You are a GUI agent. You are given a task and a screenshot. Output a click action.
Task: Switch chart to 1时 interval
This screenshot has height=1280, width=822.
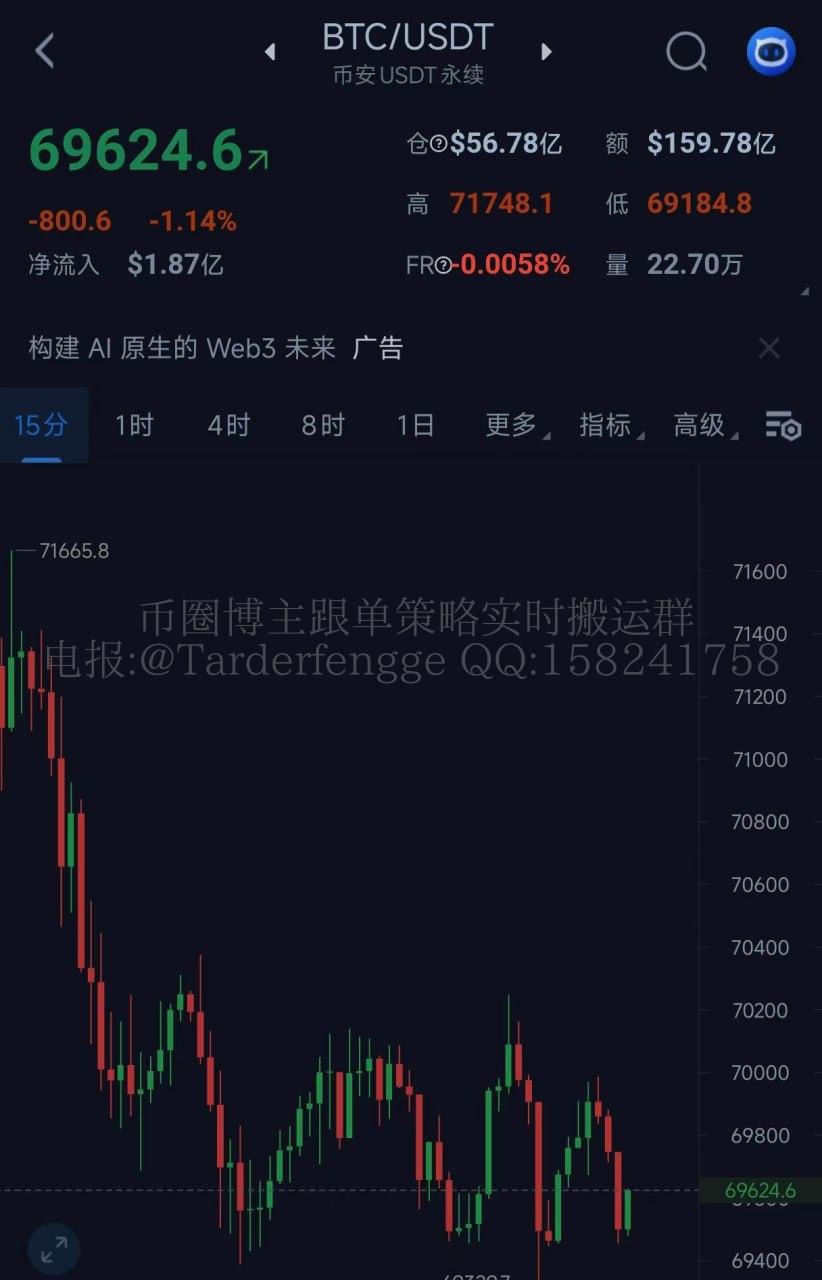click(x=134, y=425)
